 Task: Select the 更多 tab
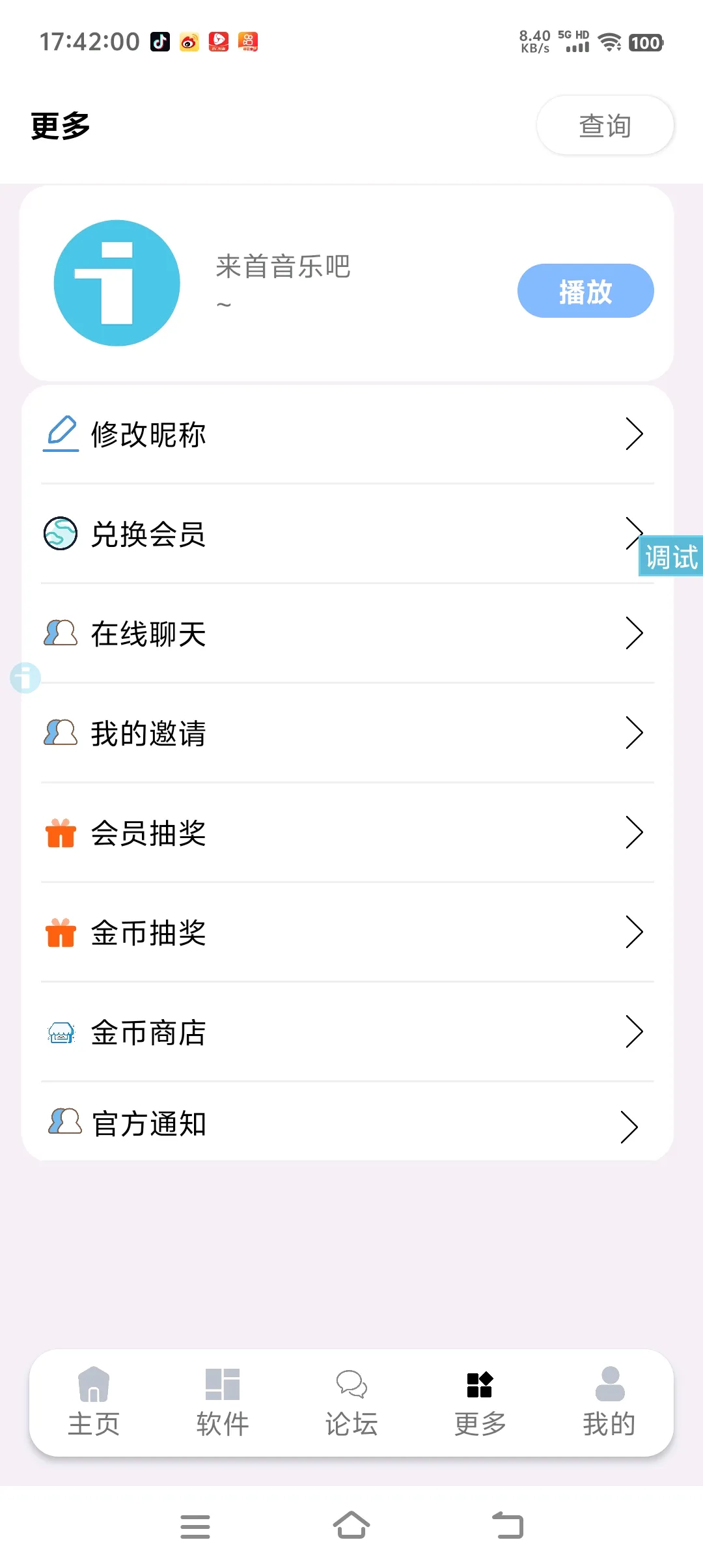480,1402
